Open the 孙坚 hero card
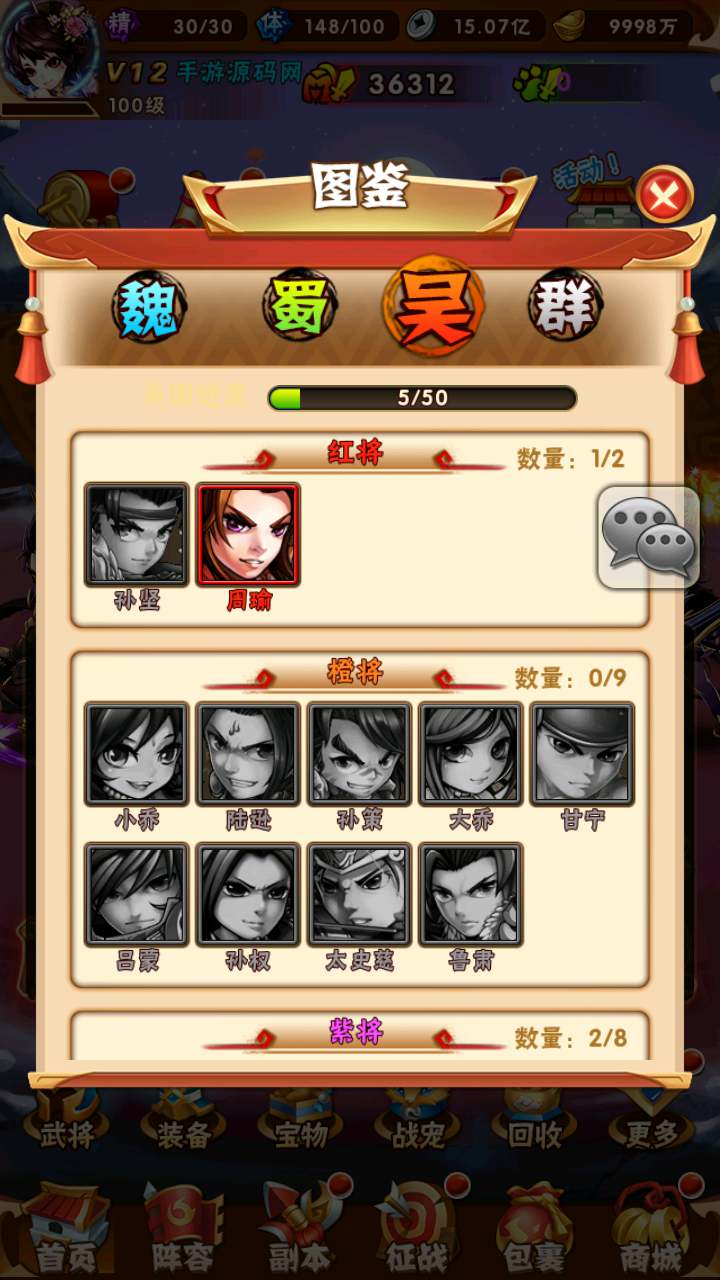 click(137, 535)
